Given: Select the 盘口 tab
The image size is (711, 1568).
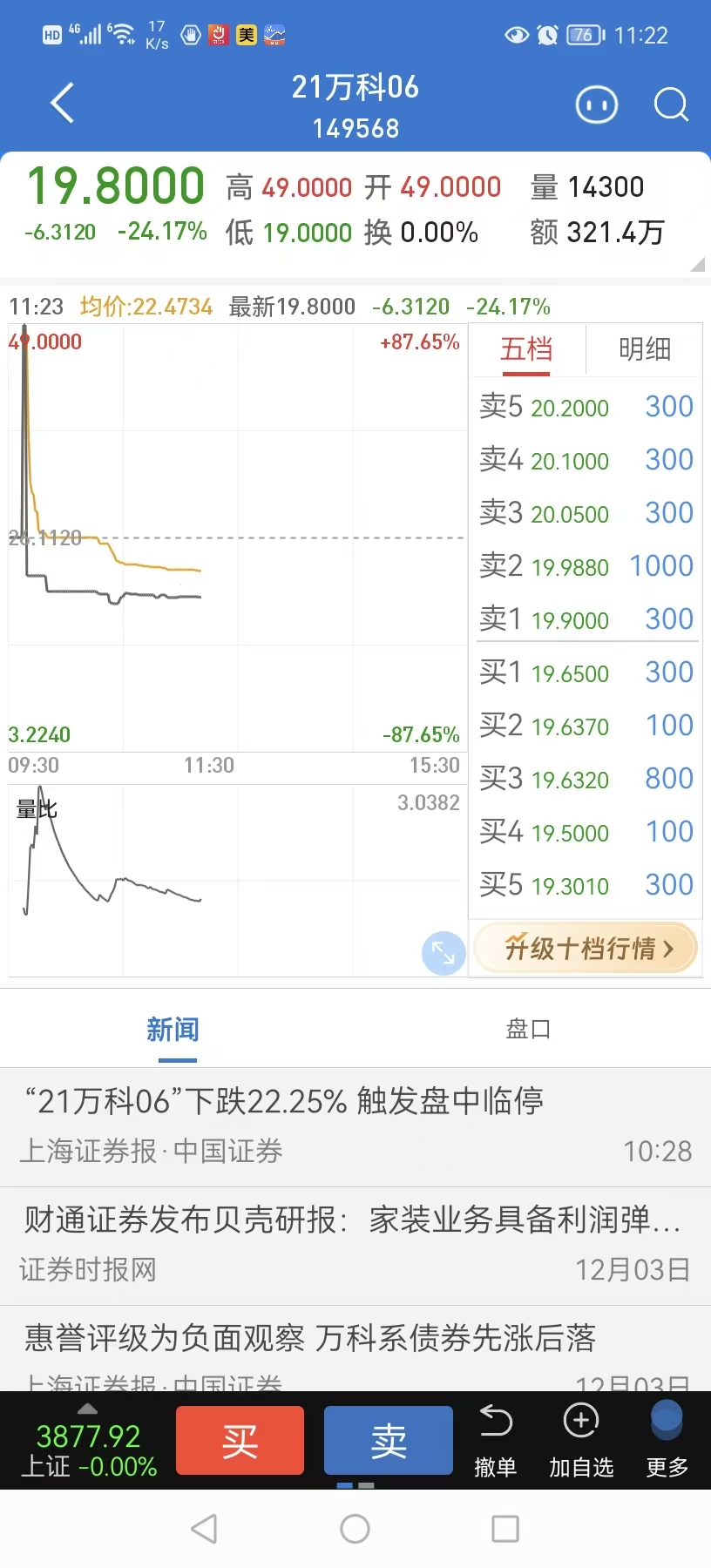Looking at the screenshot, I should (x=528, y=1030).
